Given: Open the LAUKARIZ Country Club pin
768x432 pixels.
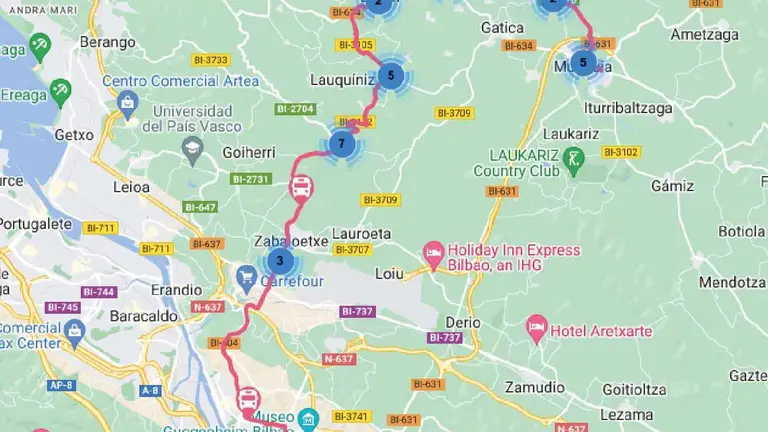Looking at the screenshot, I should coord(573,160).
